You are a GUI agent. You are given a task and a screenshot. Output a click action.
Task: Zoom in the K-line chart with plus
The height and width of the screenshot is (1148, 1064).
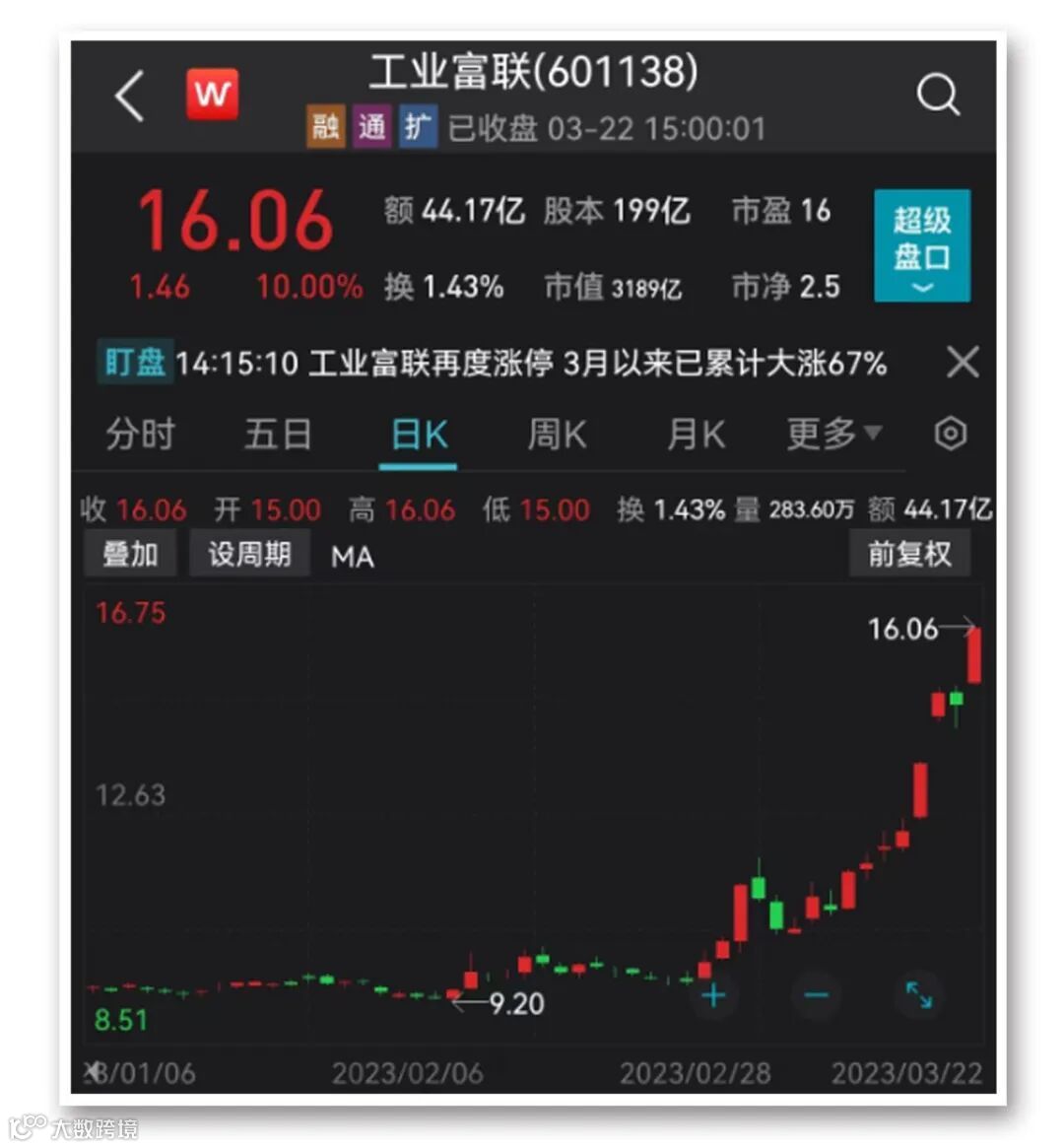(713, 995)
